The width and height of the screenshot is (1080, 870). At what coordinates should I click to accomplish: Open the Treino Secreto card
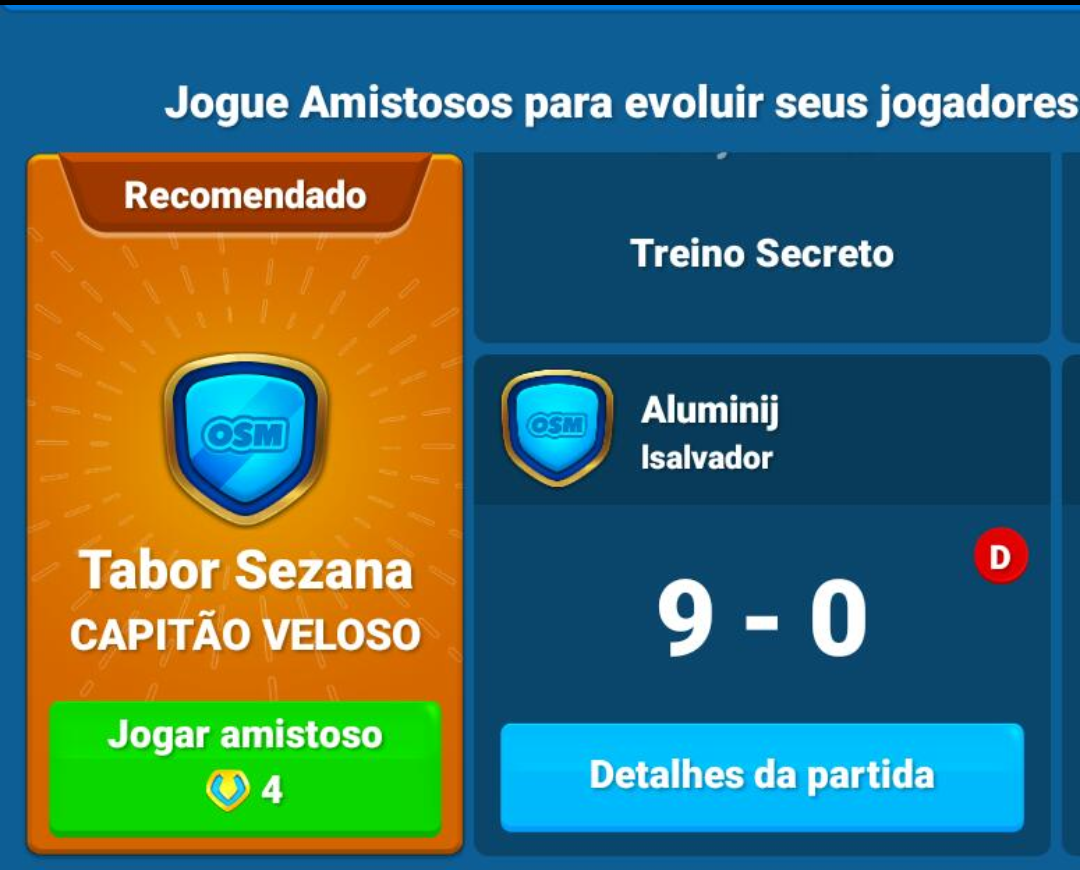point(761,254)
